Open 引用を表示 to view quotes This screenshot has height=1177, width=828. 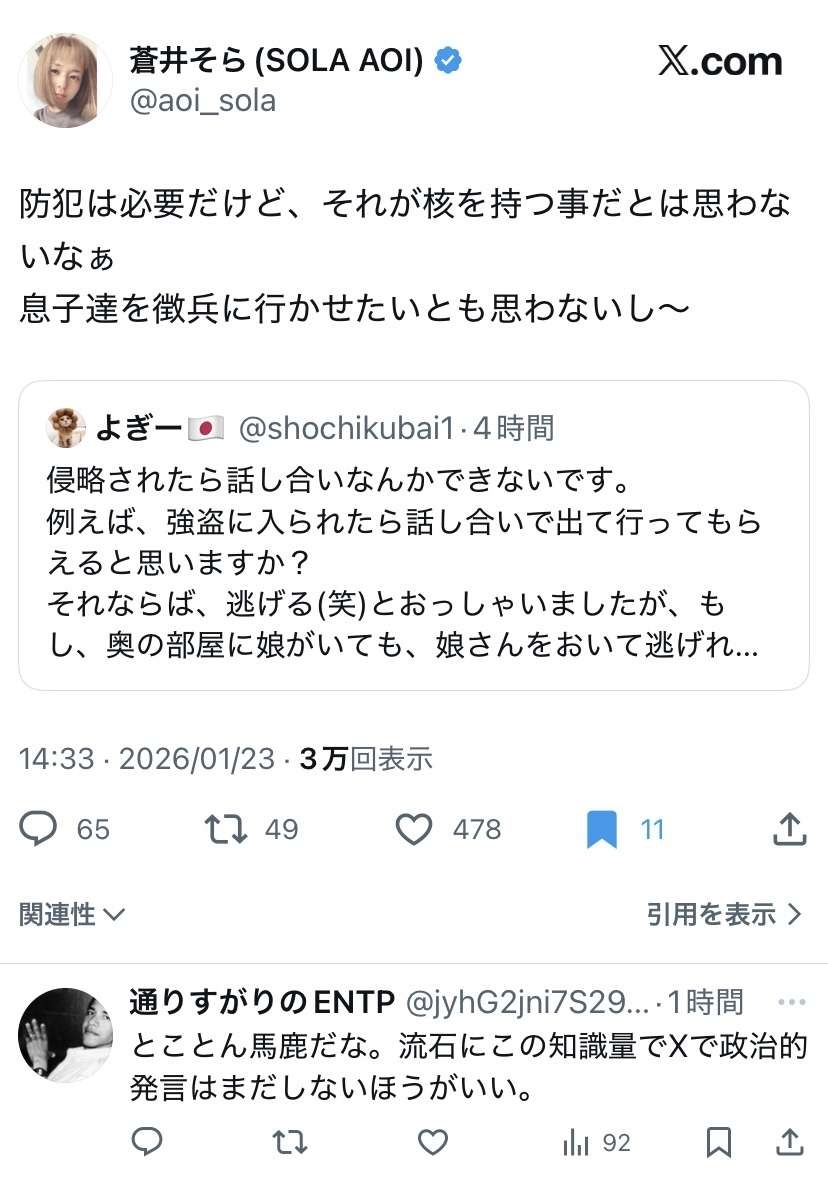point(724,913)
